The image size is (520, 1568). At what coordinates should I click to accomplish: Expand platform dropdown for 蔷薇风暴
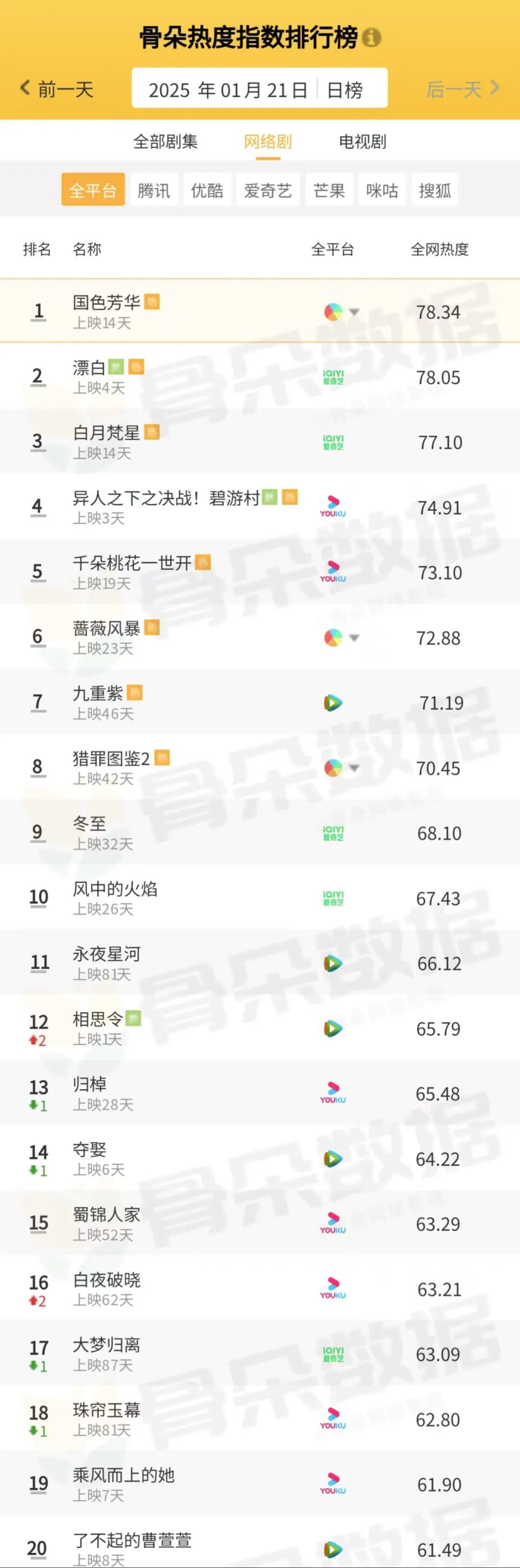(x=354, y=638)
